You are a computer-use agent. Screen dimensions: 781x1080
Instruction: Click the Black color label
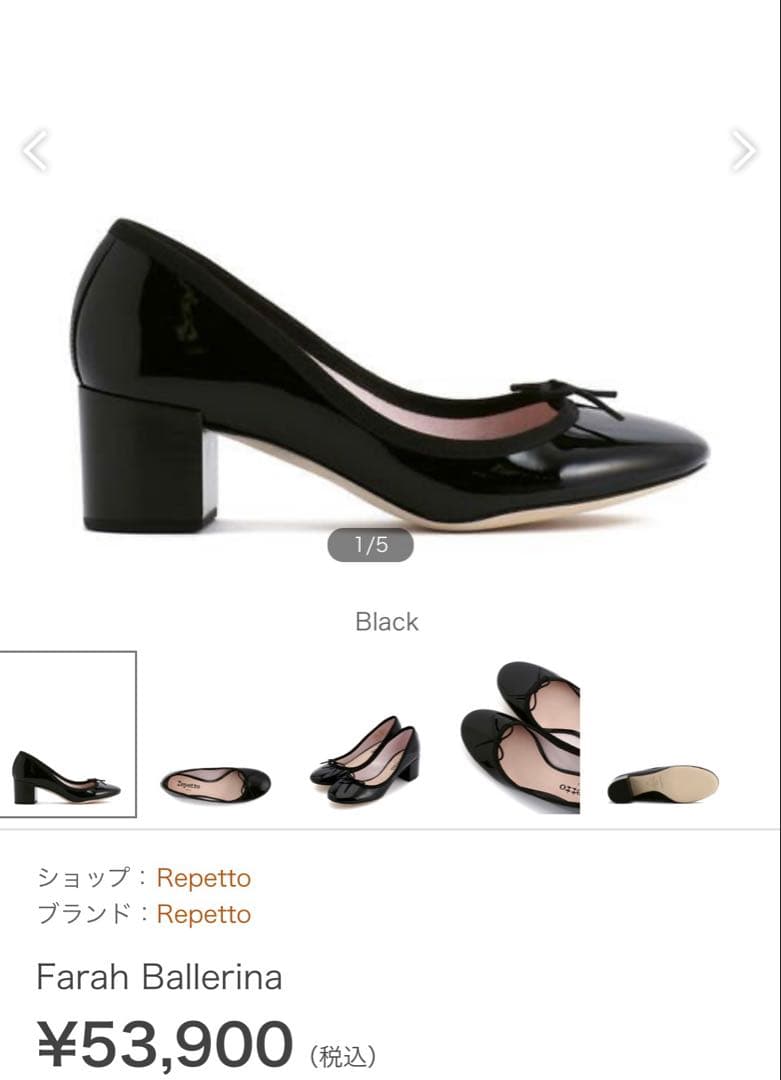[x=388, y=622]
